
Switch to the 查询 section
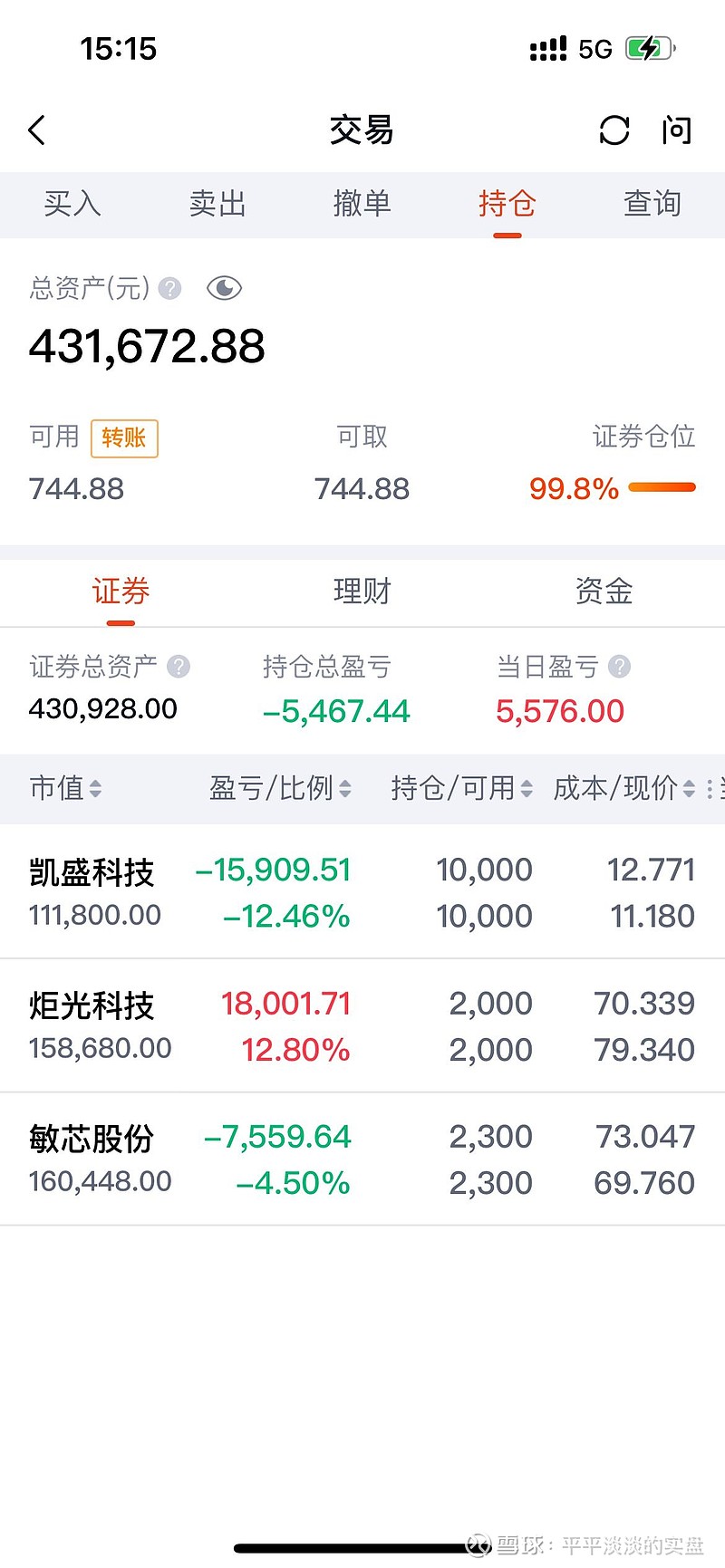pos(652,204)
